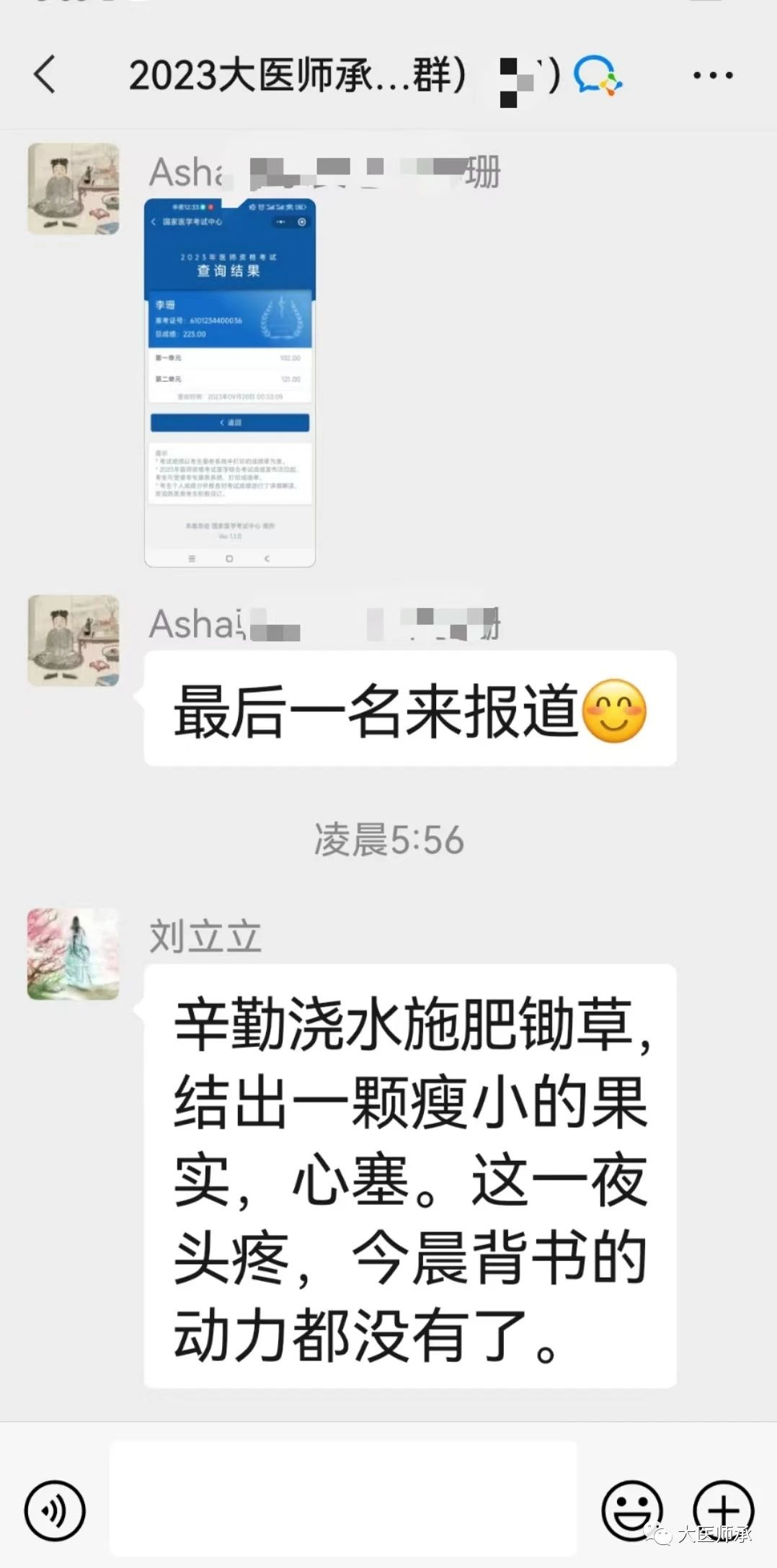Open the exam result screenshot image
The width and height of the screenshot is (777, 1568).
click(x=229, y=383)
